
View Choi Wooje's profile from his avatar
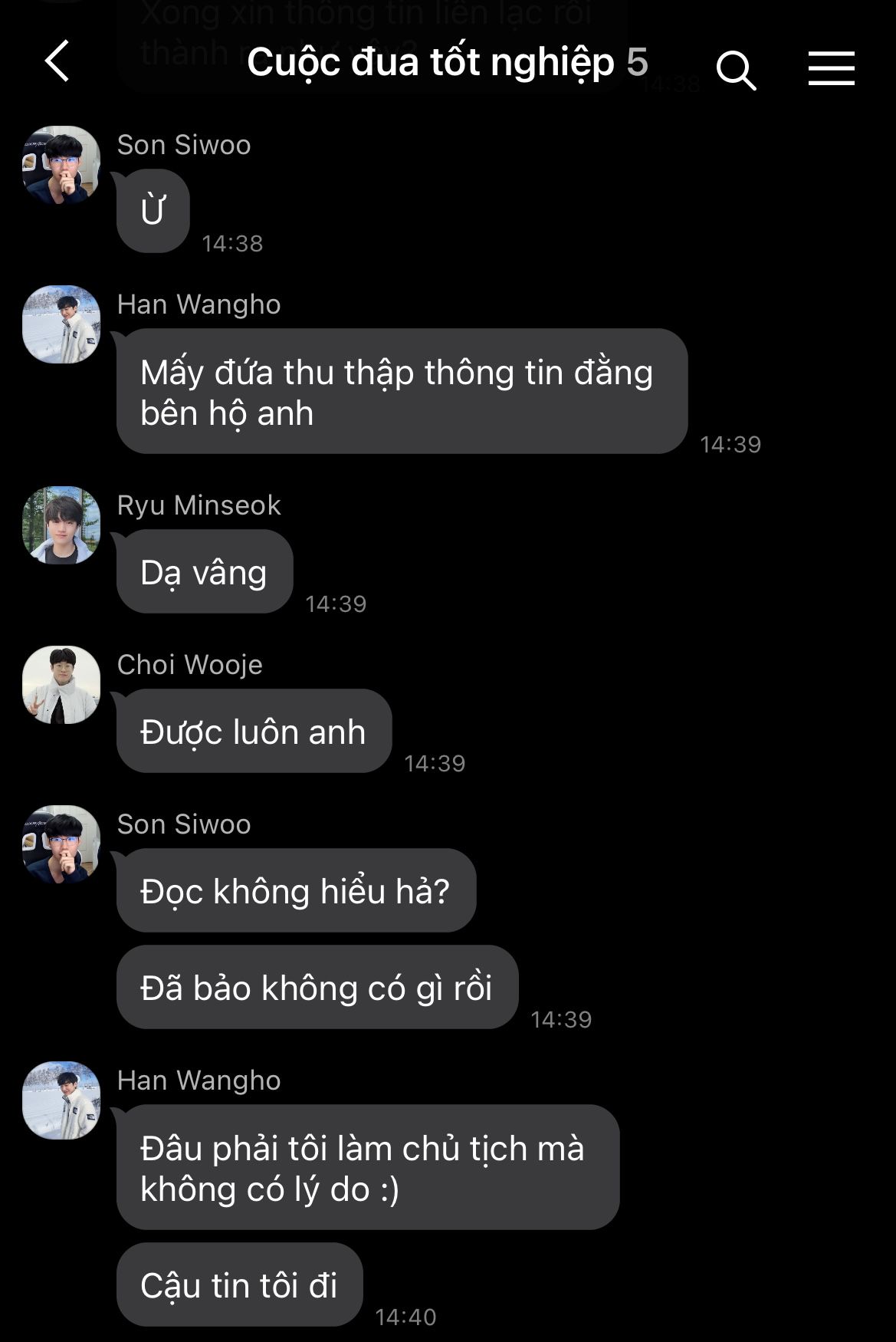click(61, 685)
